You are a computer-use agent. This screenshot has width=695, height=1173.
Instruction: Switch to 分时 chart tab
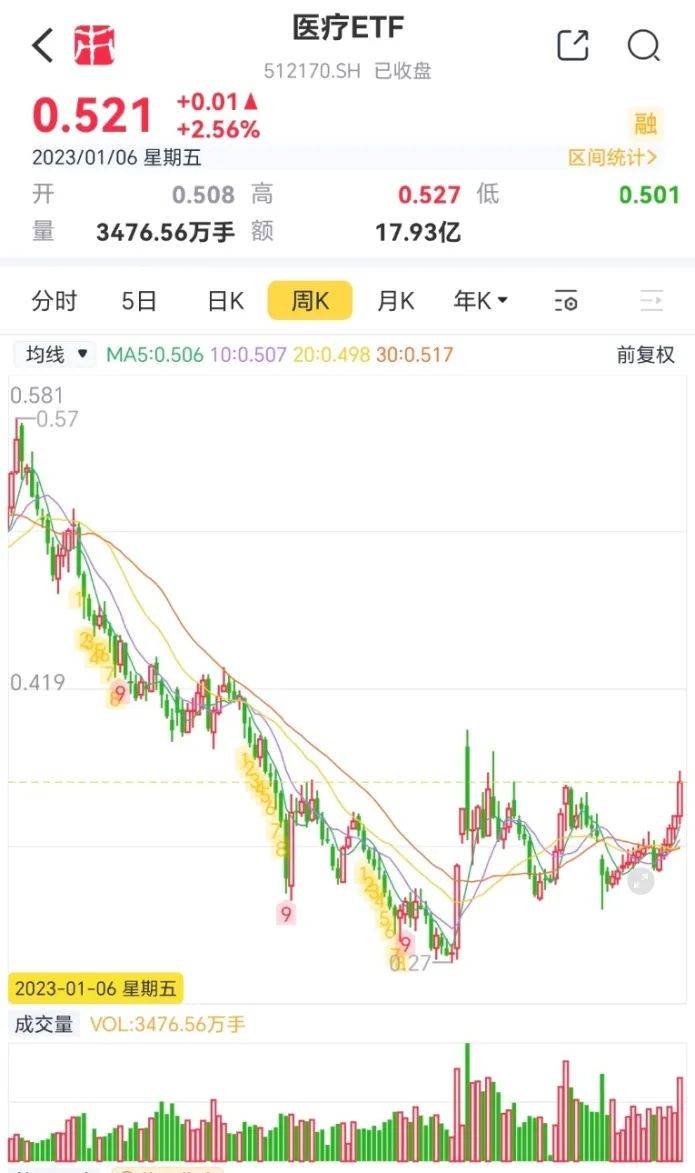coord(54,301)
